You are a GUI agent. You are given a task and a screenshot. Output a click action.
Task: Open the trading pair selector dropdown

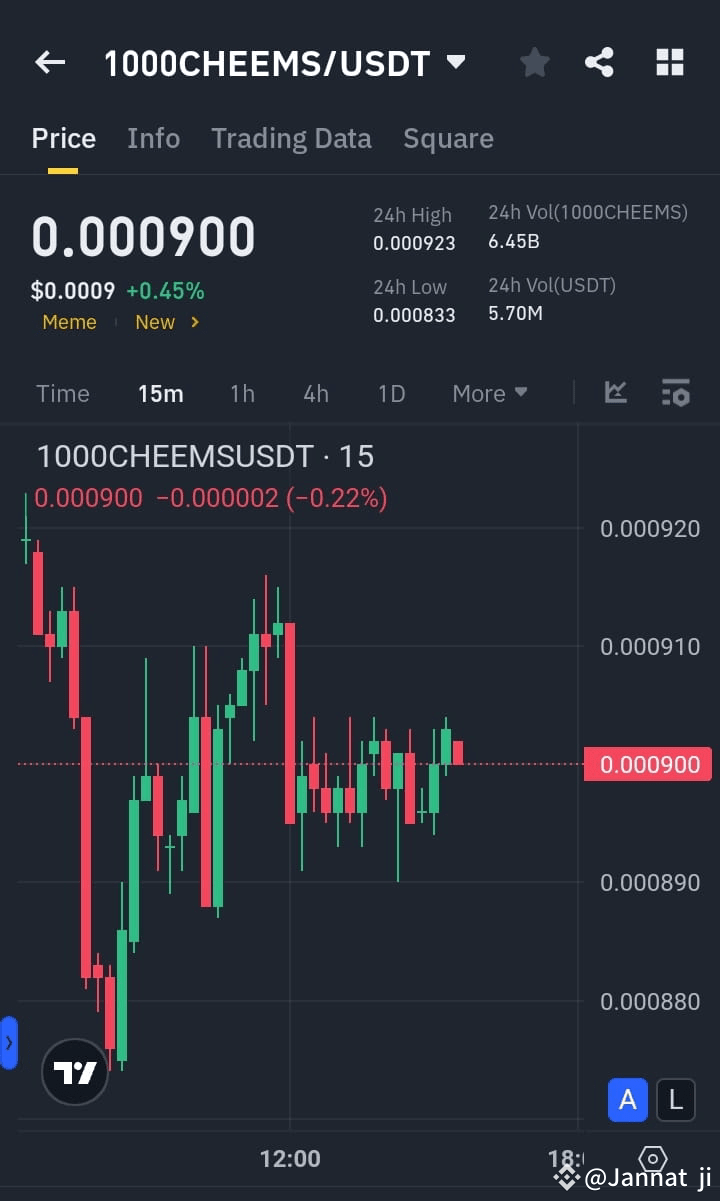[x=455, y=62]
